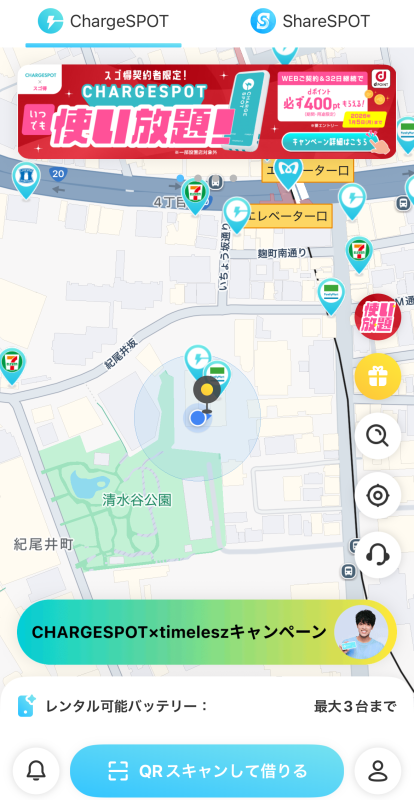Select the charge pin beside エレベーター口

(237, 214)
